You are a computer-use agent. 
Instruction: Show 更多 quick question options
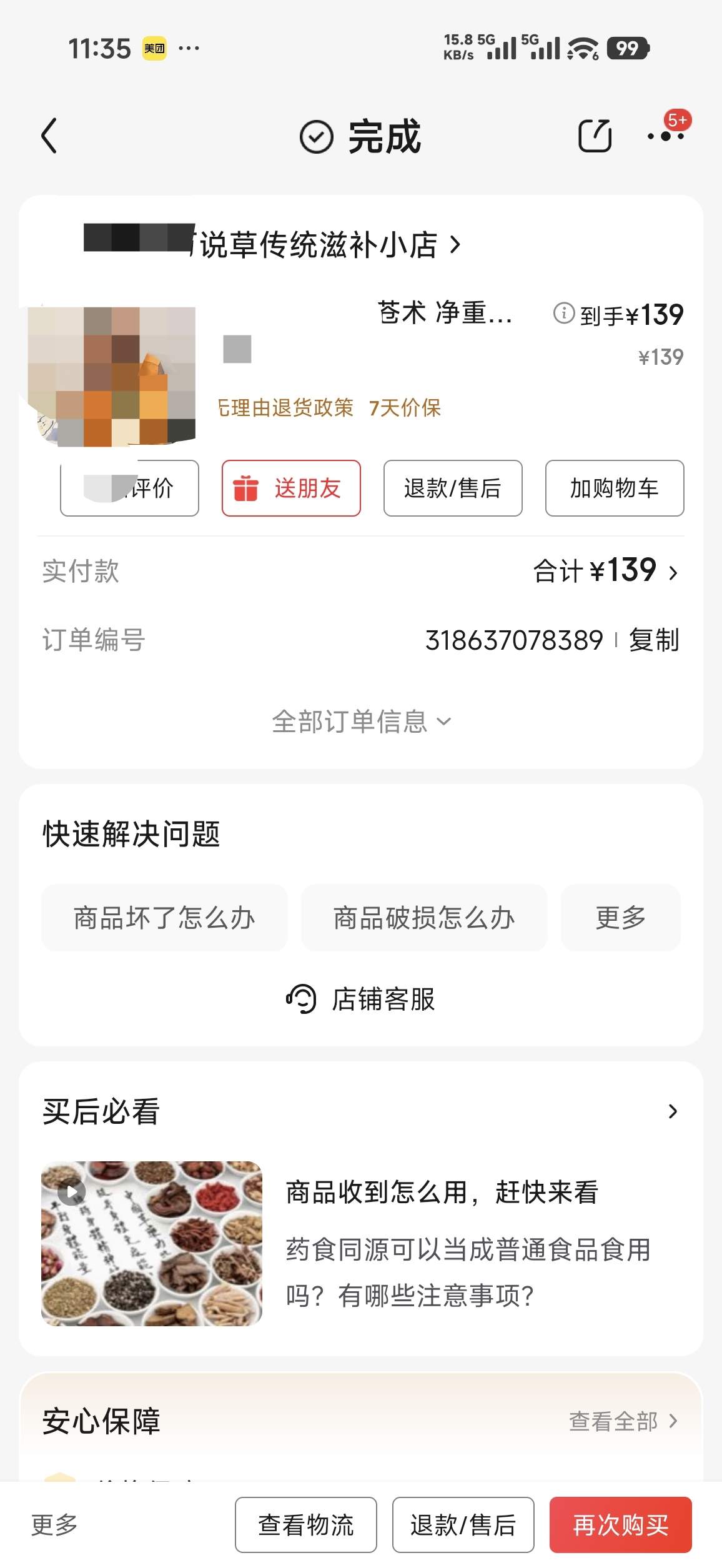[x=621, y=918]
